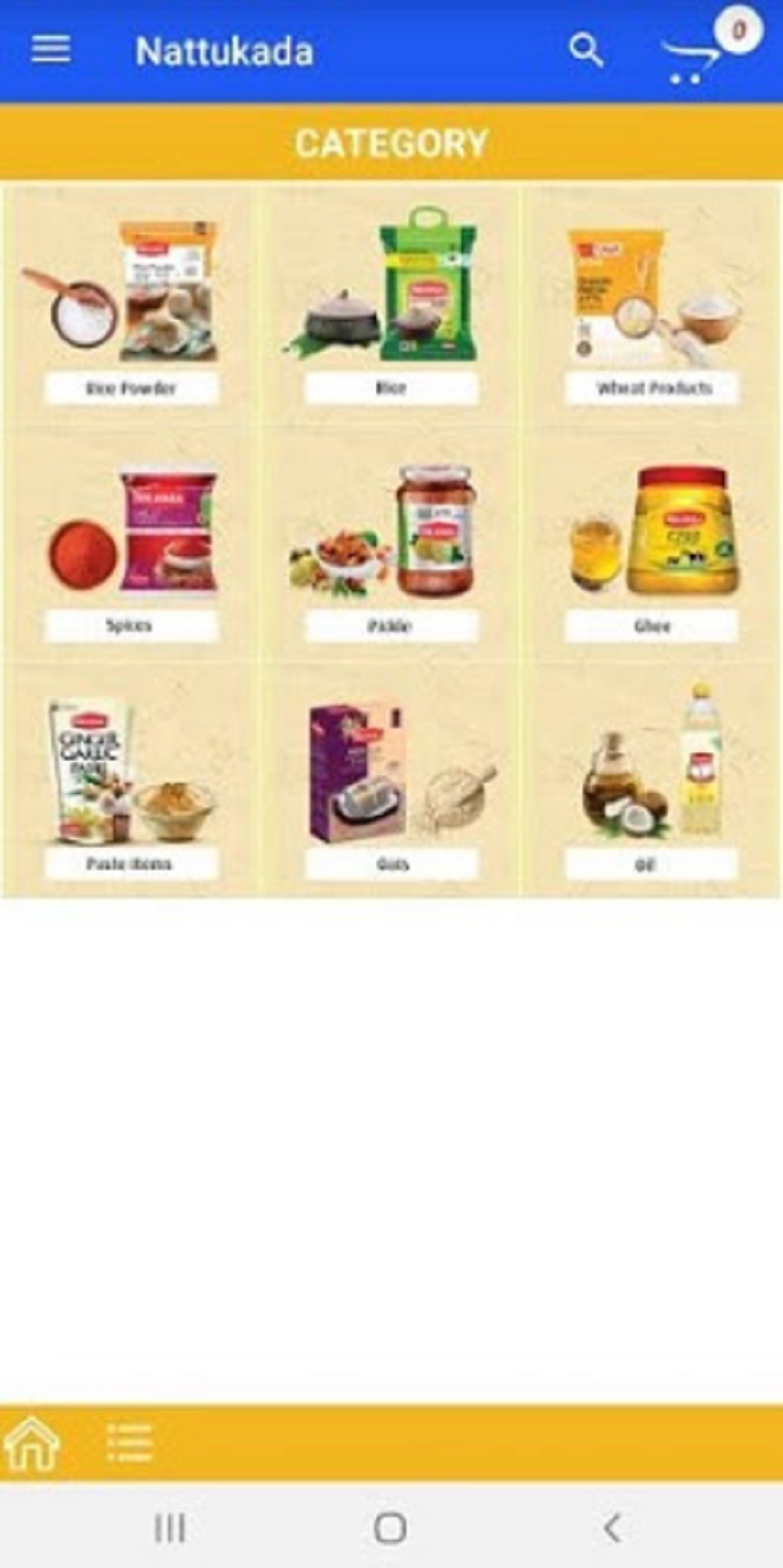Screen dimensions: 783x1568
Task: Open the Ghee category tile
Action: click(652, 548)
